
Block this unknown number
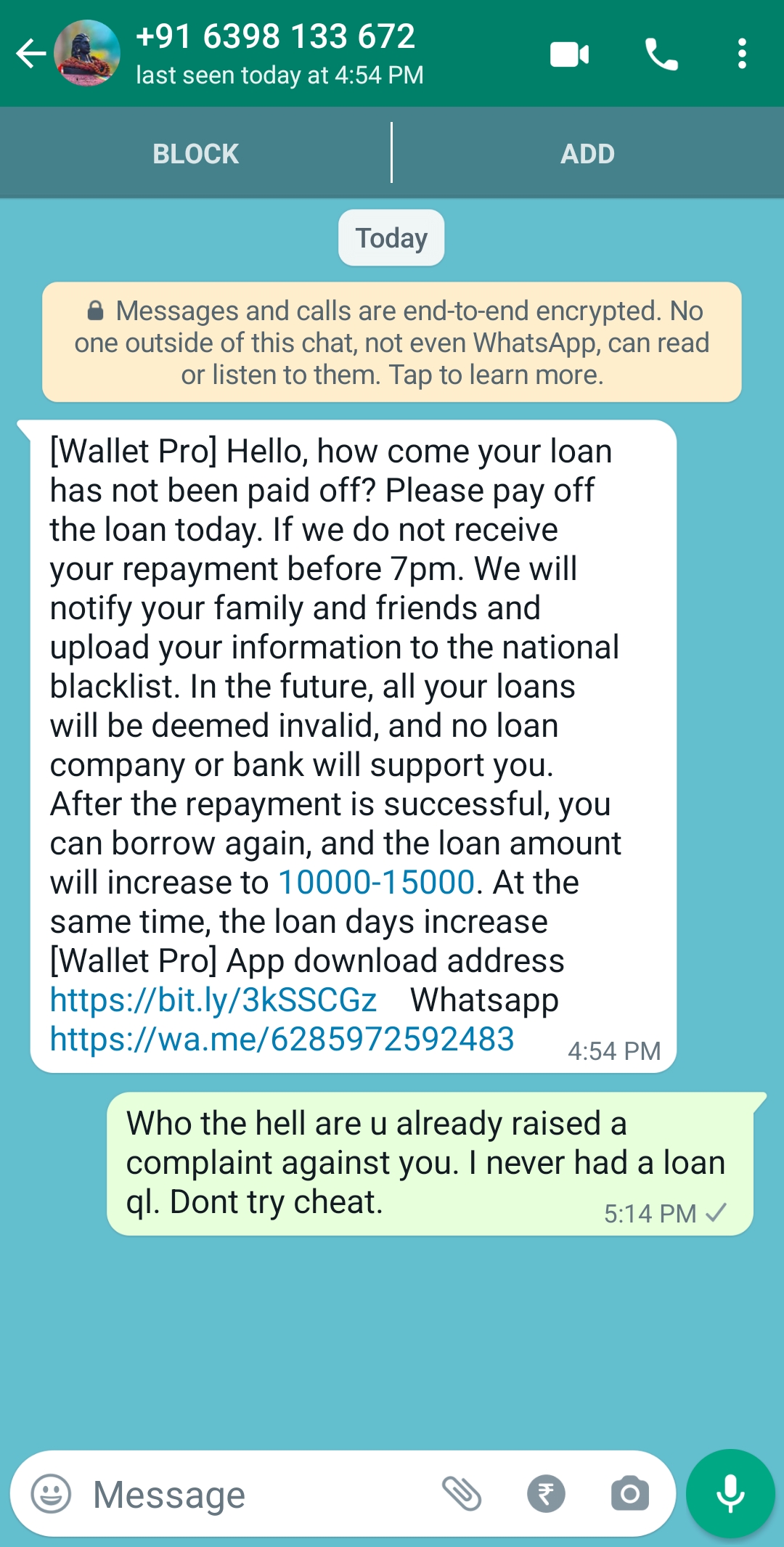[195, 154]
